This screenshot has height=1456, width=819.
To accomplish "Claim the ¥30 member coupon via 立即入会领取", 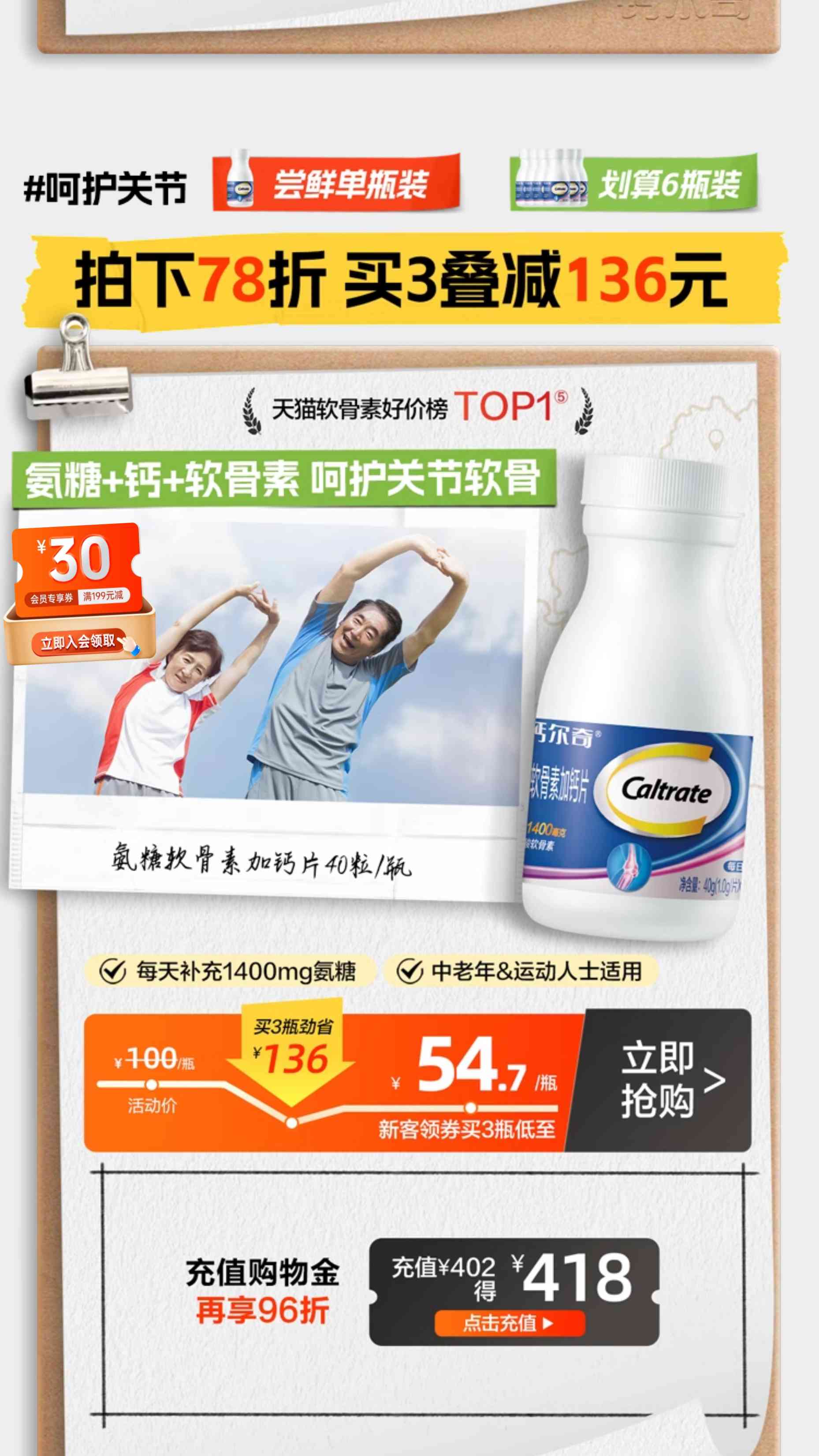I will pos(78,642).
